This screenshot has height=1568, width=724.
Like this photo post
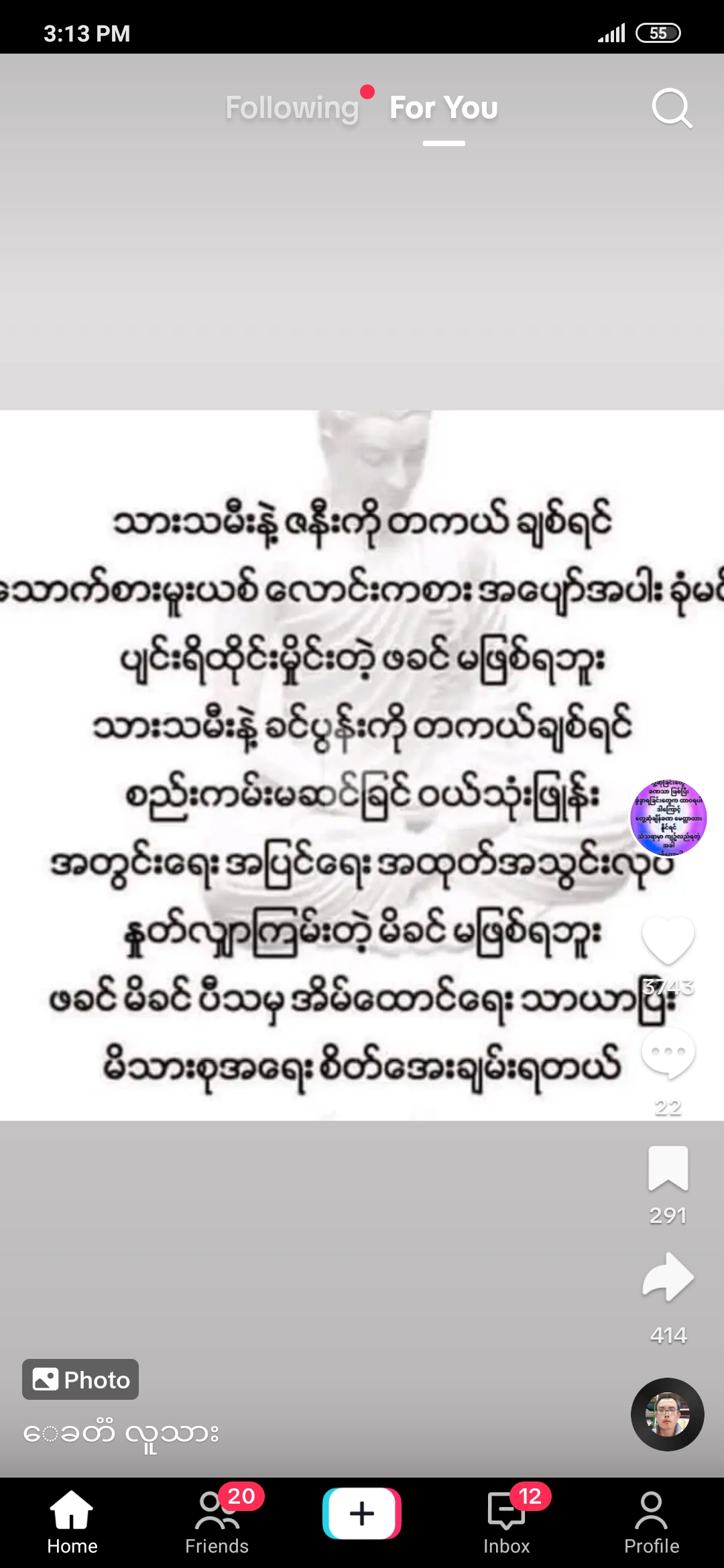[668, 940]
